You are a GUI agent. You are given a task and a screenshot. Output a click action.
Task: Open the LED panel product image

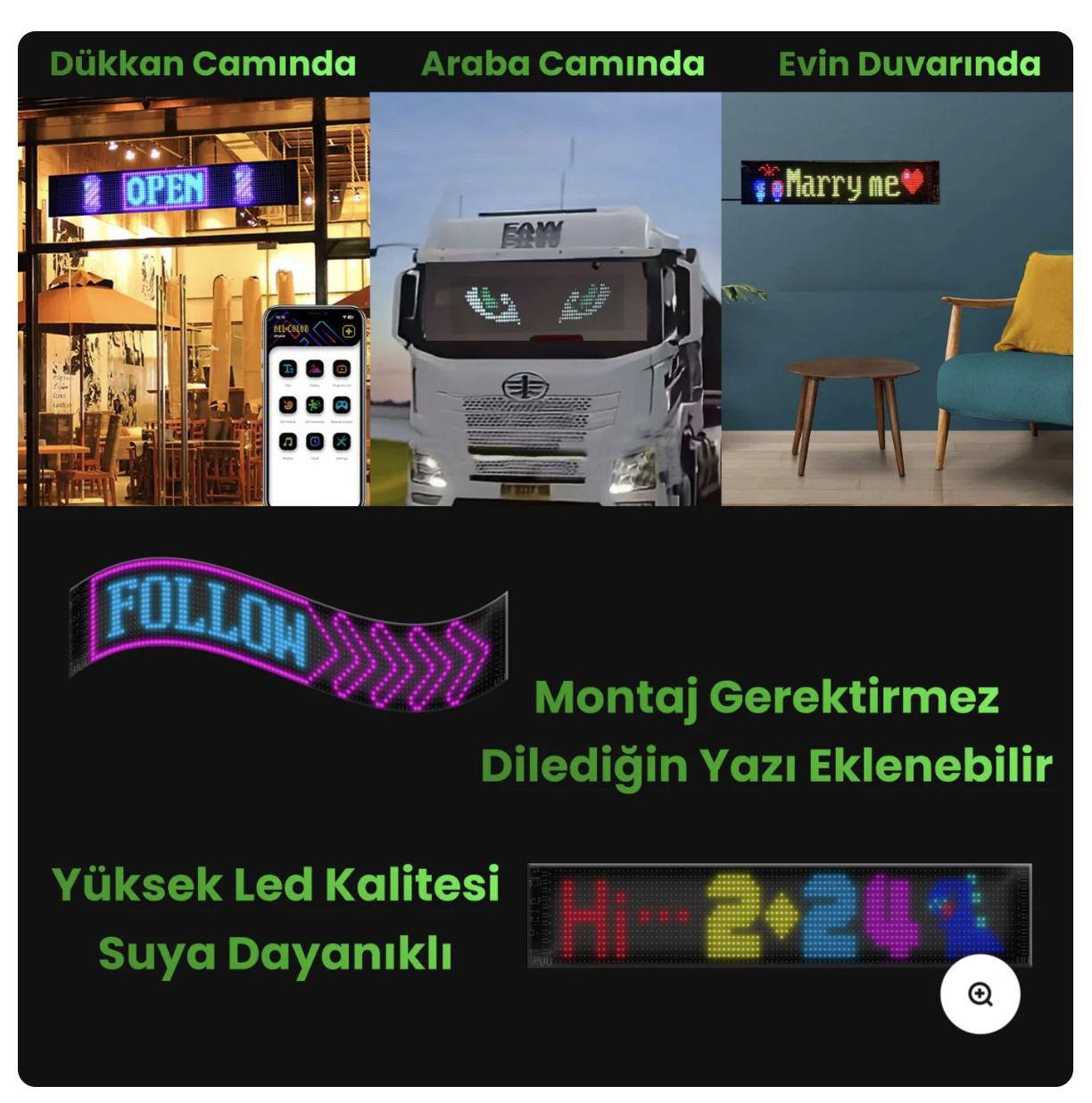(544, 558)
